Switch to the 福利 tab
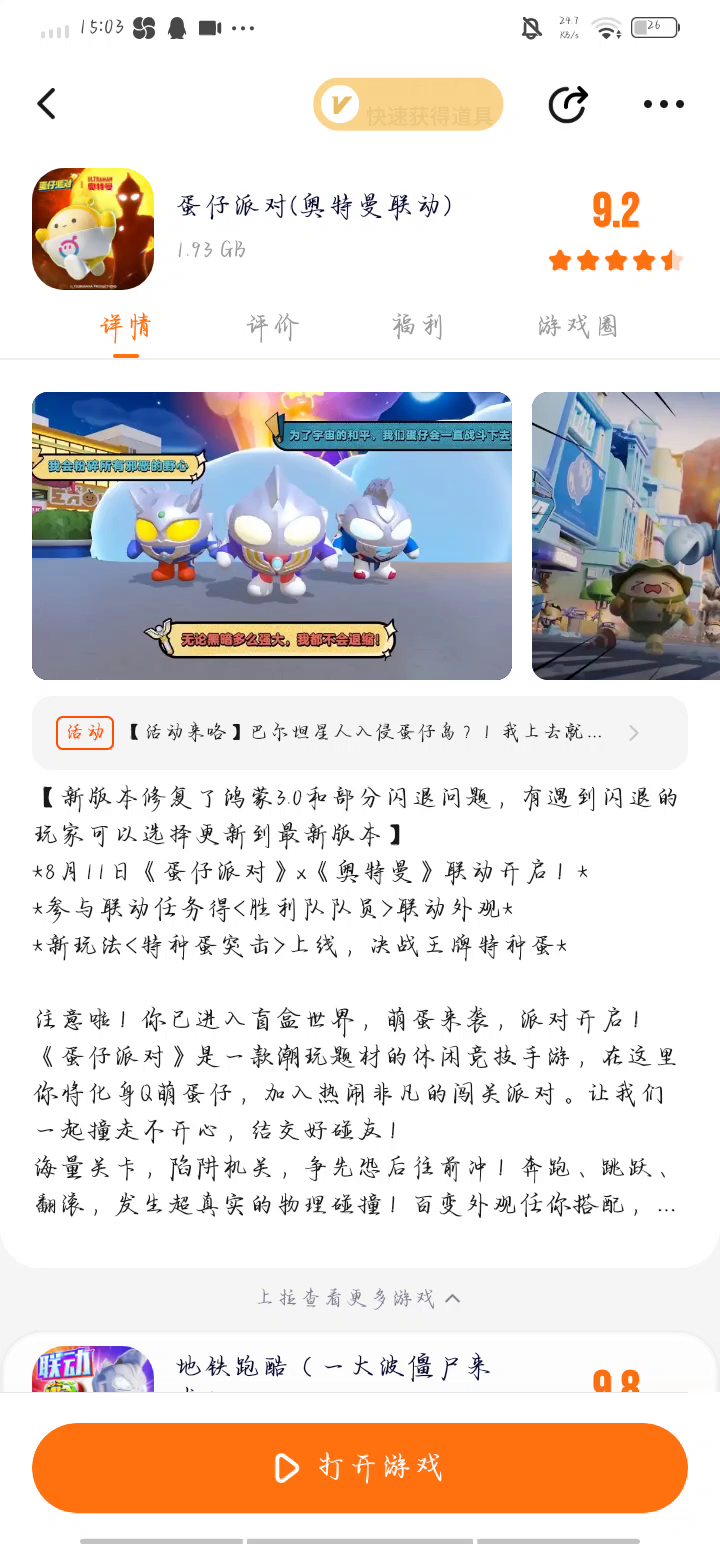The image size is (720, 1544). click(x=417, y=326)
